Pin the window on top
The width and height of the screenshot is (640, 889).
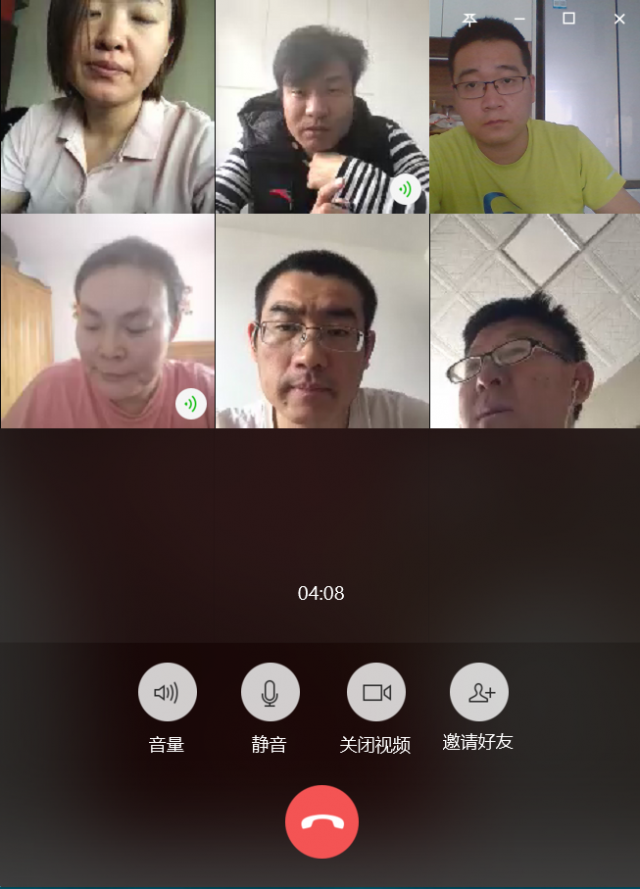[x=469, y=18]
